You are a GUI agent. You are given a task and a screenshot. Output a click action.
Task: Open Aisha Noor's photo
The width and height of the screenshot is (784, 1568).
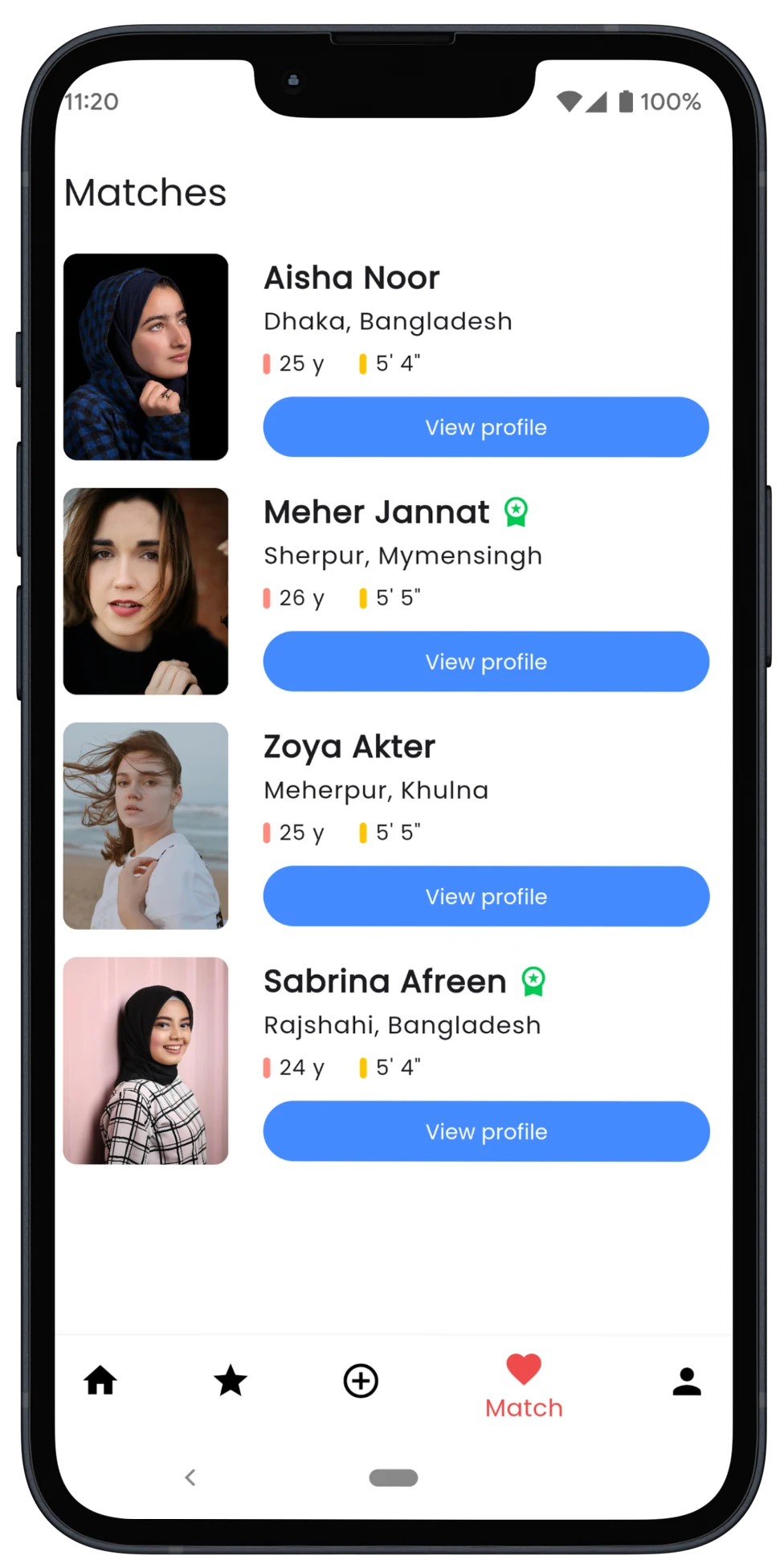point(145,356)
